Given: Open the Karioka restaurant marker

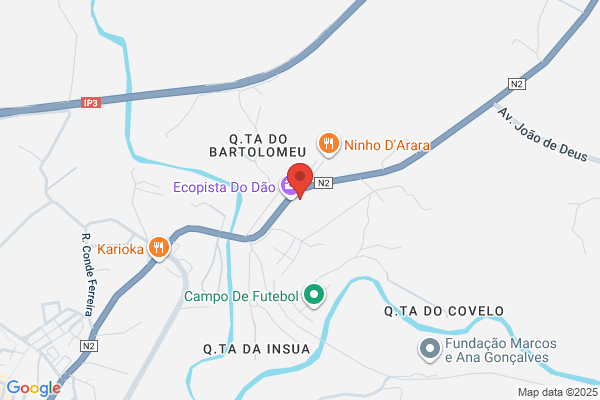Looking at the screenshot, I should [x=159, y=248].
